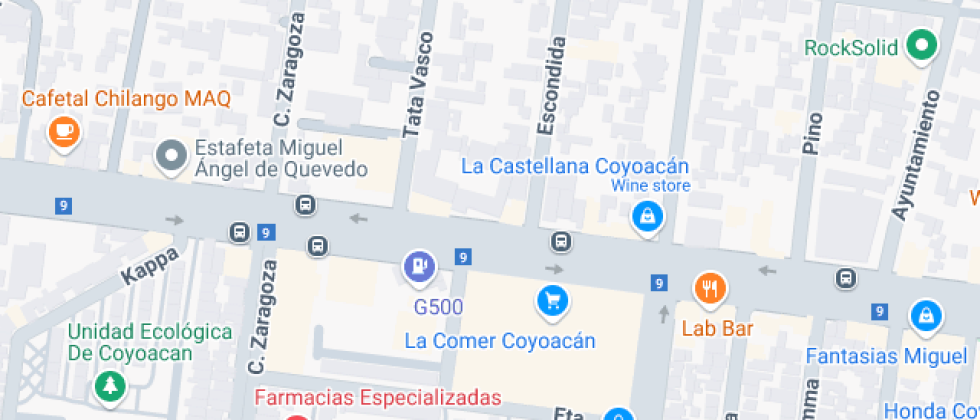This screenshot has width=980, height=420.
Task: Select the bus stop below Ayuntamiento street
Action: click(x=845, y=278)
